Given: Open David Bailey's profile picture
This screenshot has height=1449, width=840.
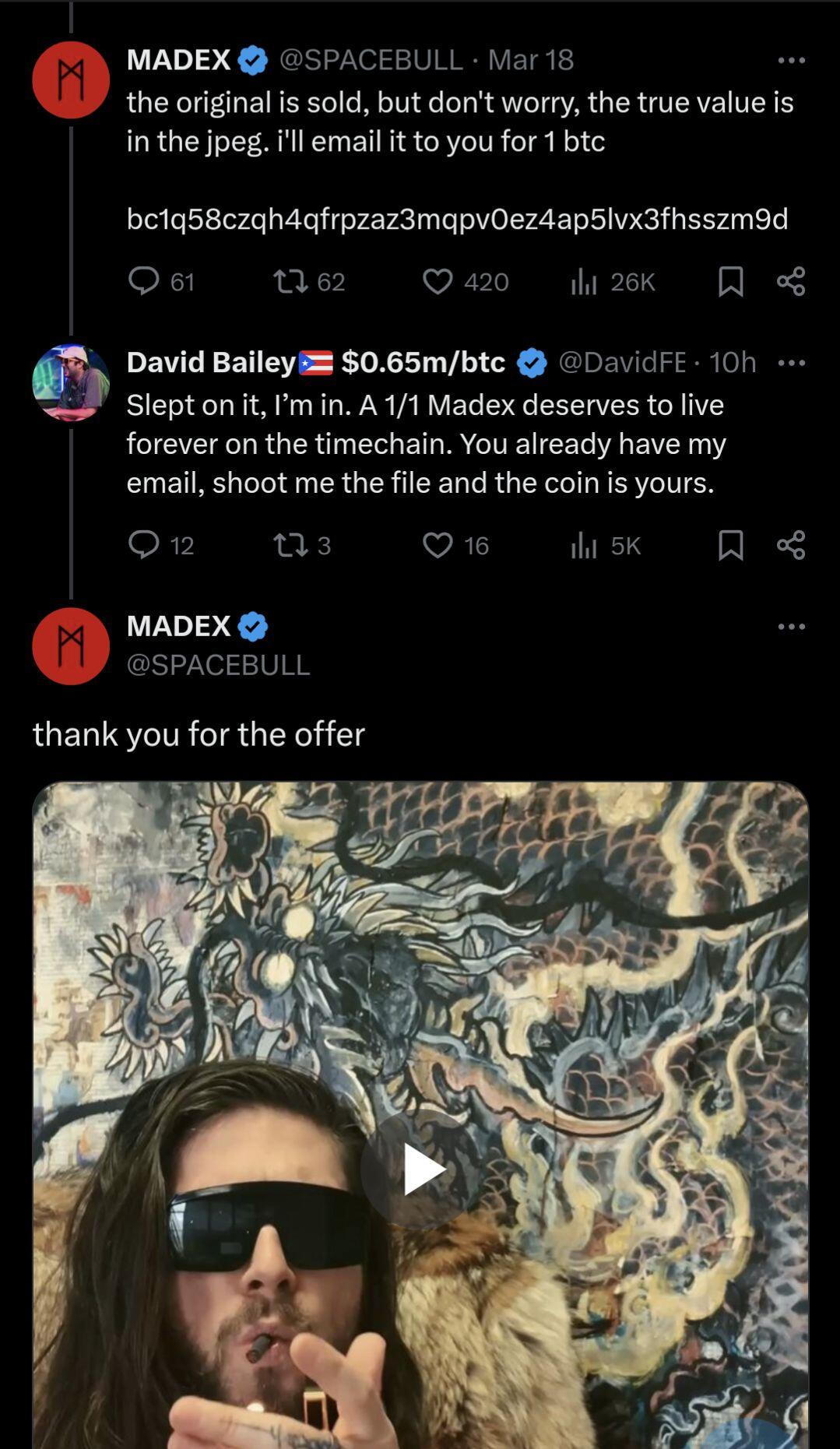Looking at the screenshot, I should point(71,382).
